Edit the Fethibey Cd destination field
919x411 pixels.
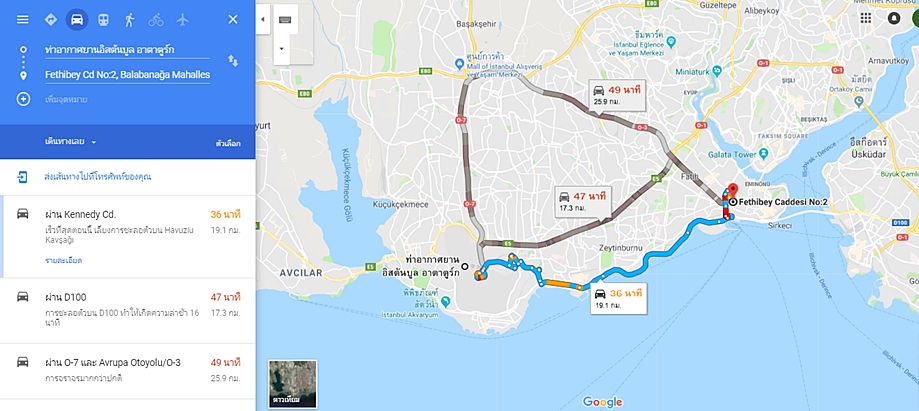coord(127,74)
